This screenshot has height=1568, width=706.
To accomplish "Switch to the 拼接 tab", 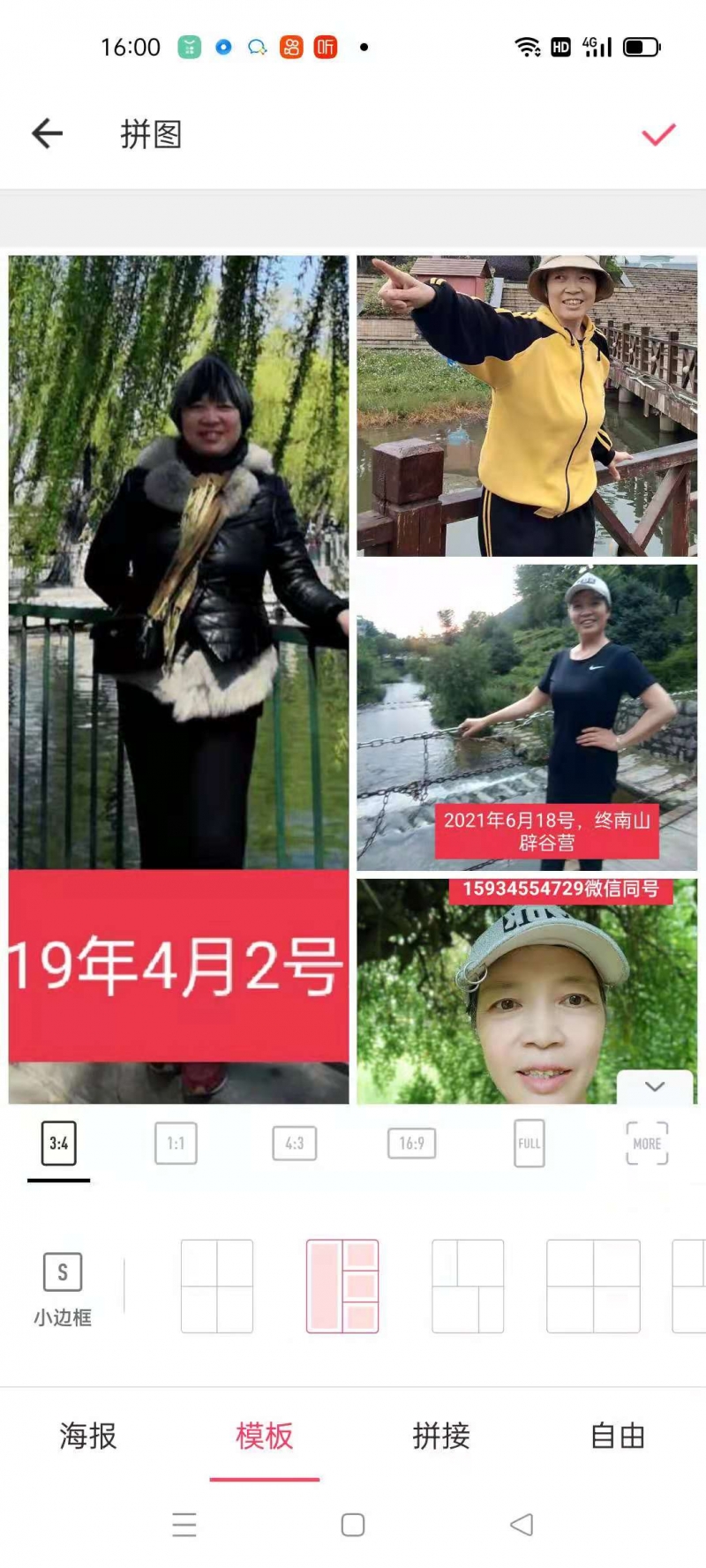I will [441, 1436].
